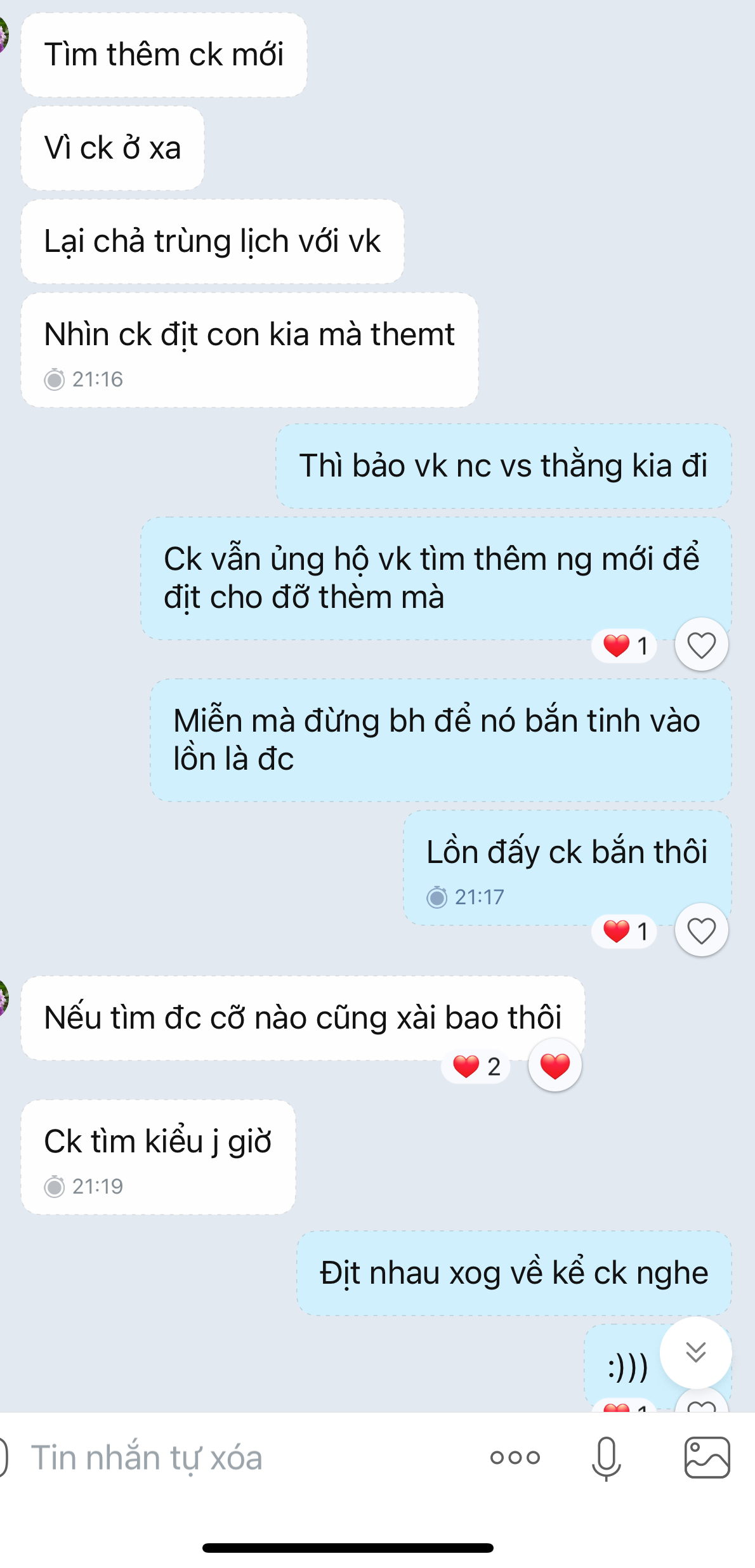Jump to latest messages with down arrows

click(x=695, y=1352)
